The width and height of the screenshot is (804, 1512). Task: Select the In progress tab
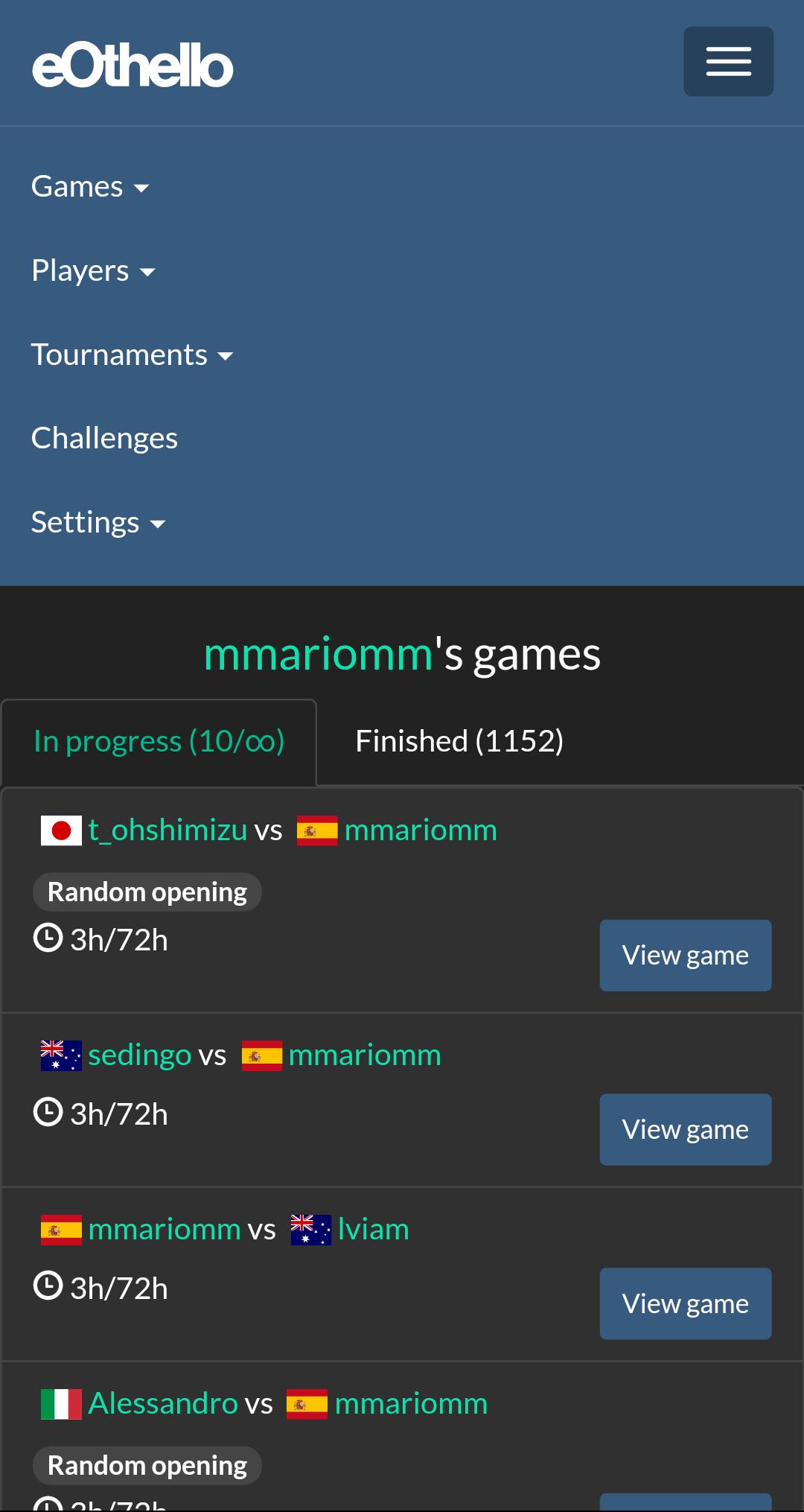tap(159, 742)
